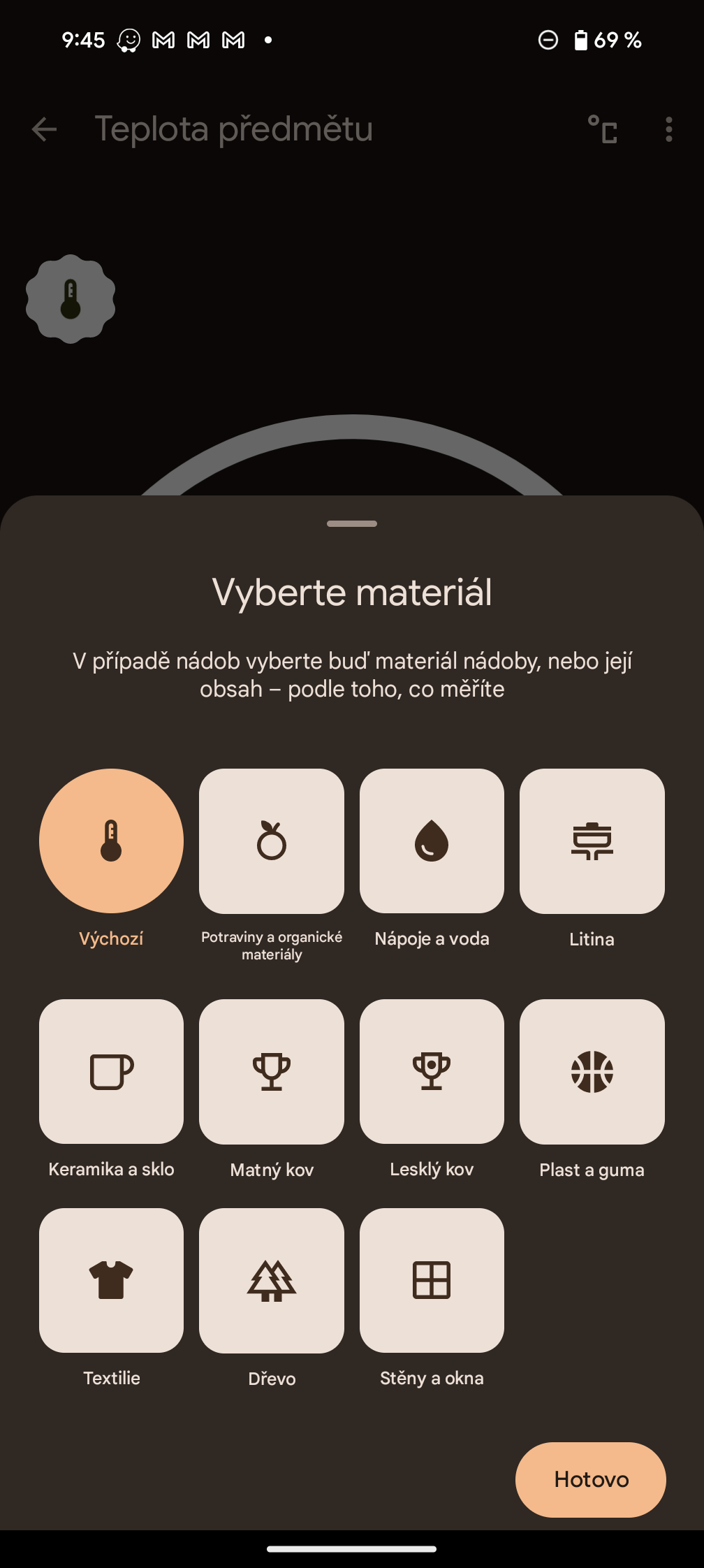The image size is (704, 1568).
Task: Switch temperature unit via °C icon
Action: (x=602, y=129)
